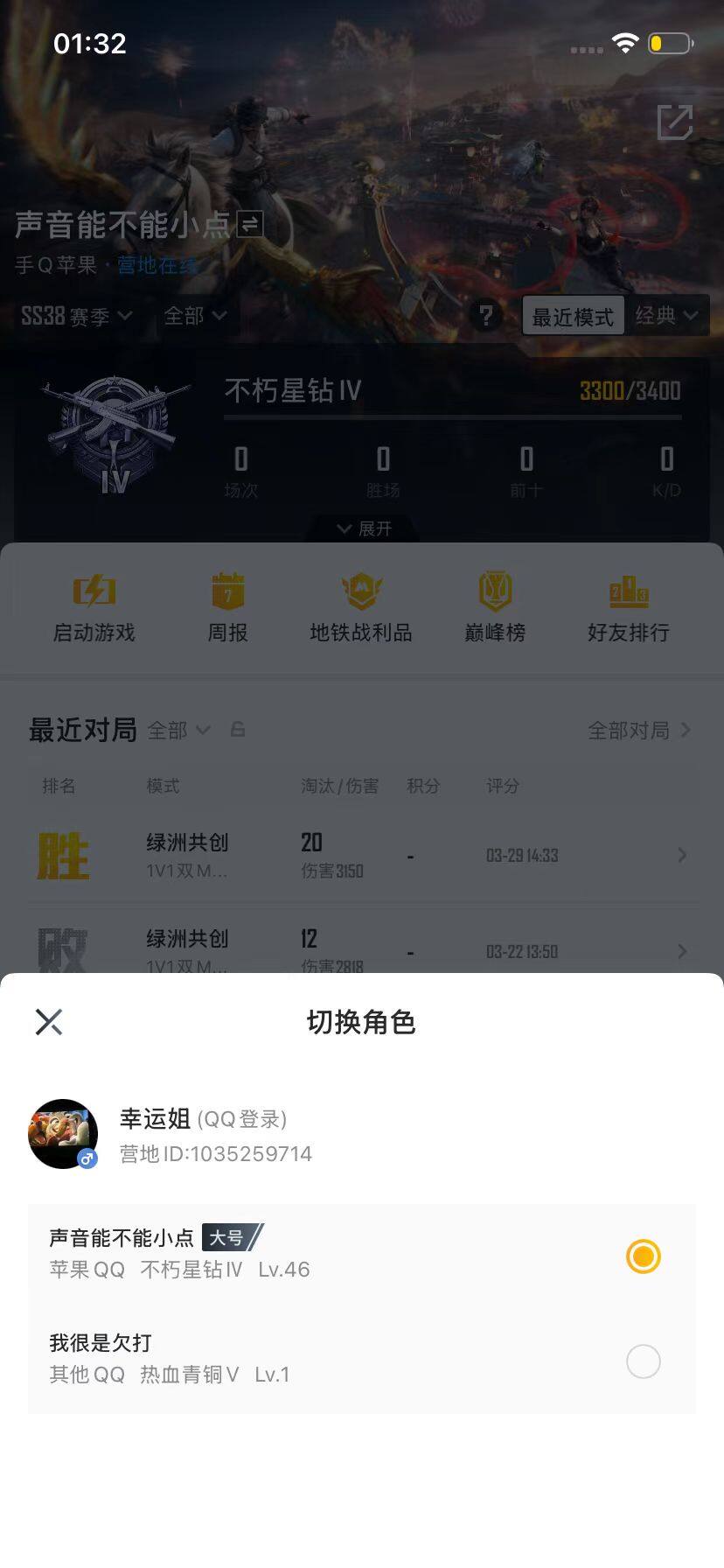Expand the 展开 stats section

click(362, 528)
